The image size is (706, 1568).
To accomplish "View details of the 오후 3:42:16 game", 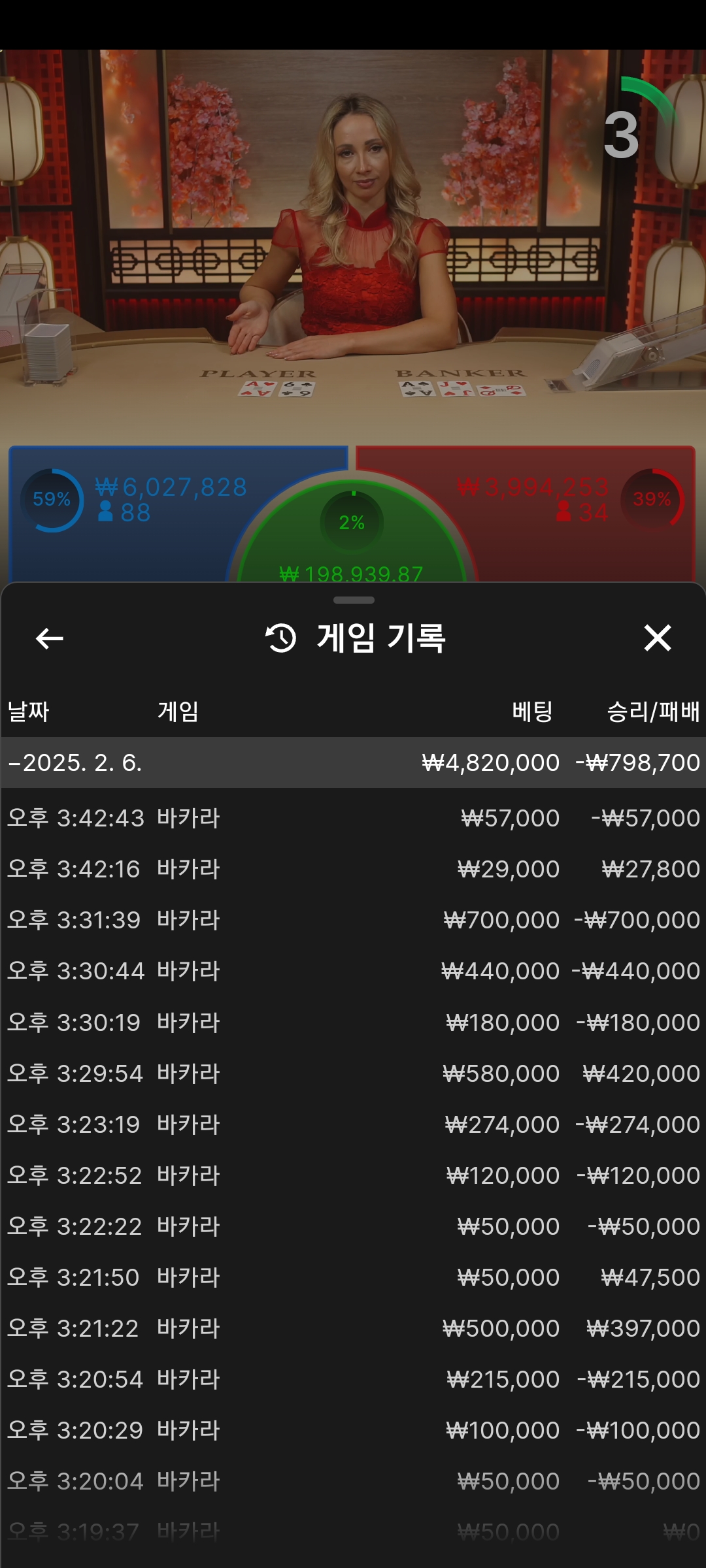I will pos(353,869).
